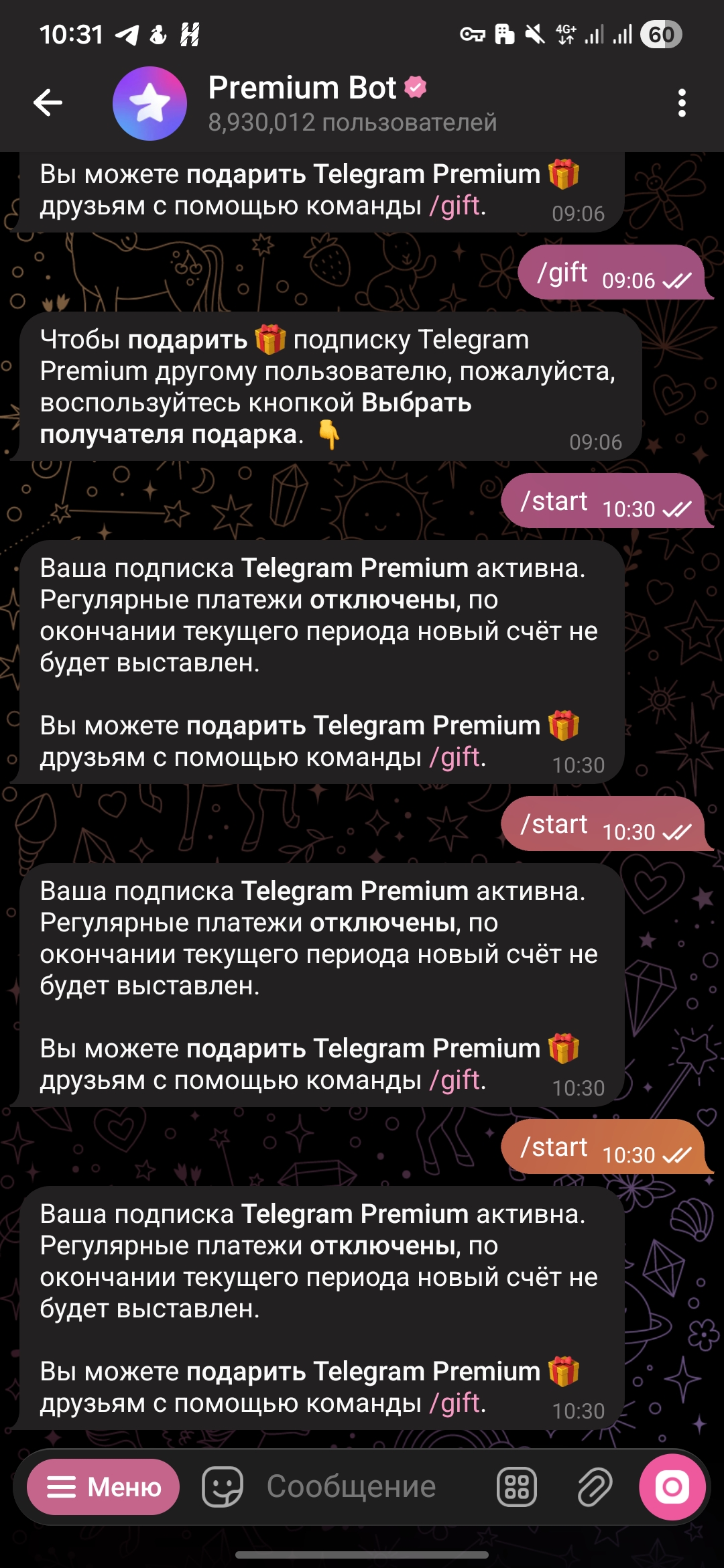This screenshot has width=724, height=1568.
Task: Open the three-dot overflow menu
Action: click(682, 103)
